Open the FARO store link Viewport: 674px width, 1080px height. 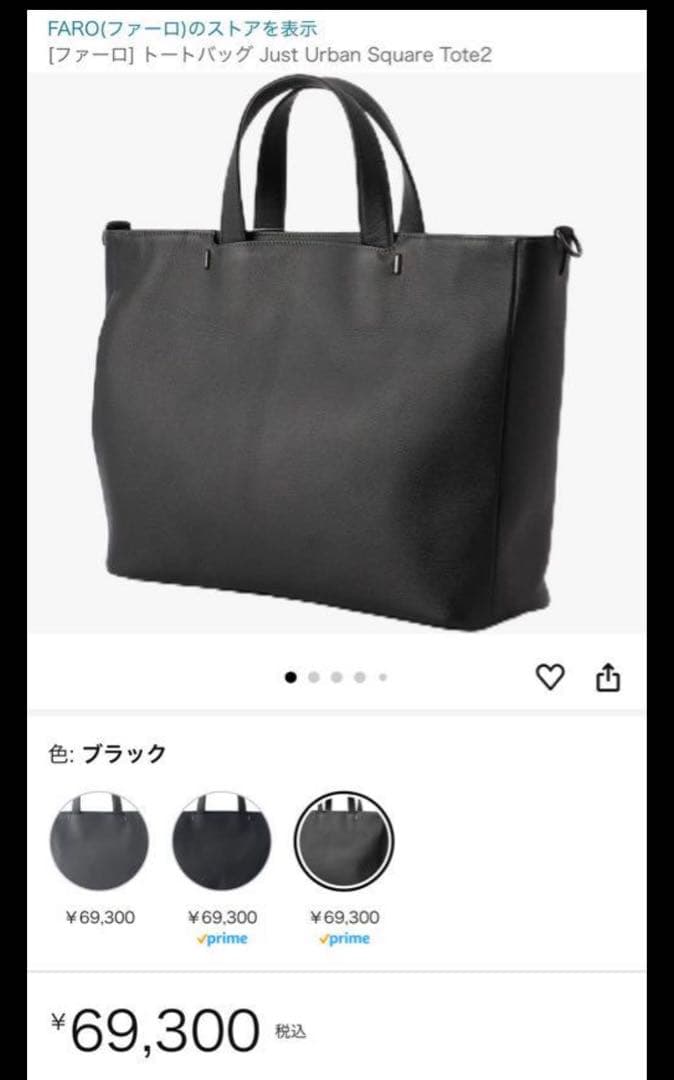(x=182, y=29)
